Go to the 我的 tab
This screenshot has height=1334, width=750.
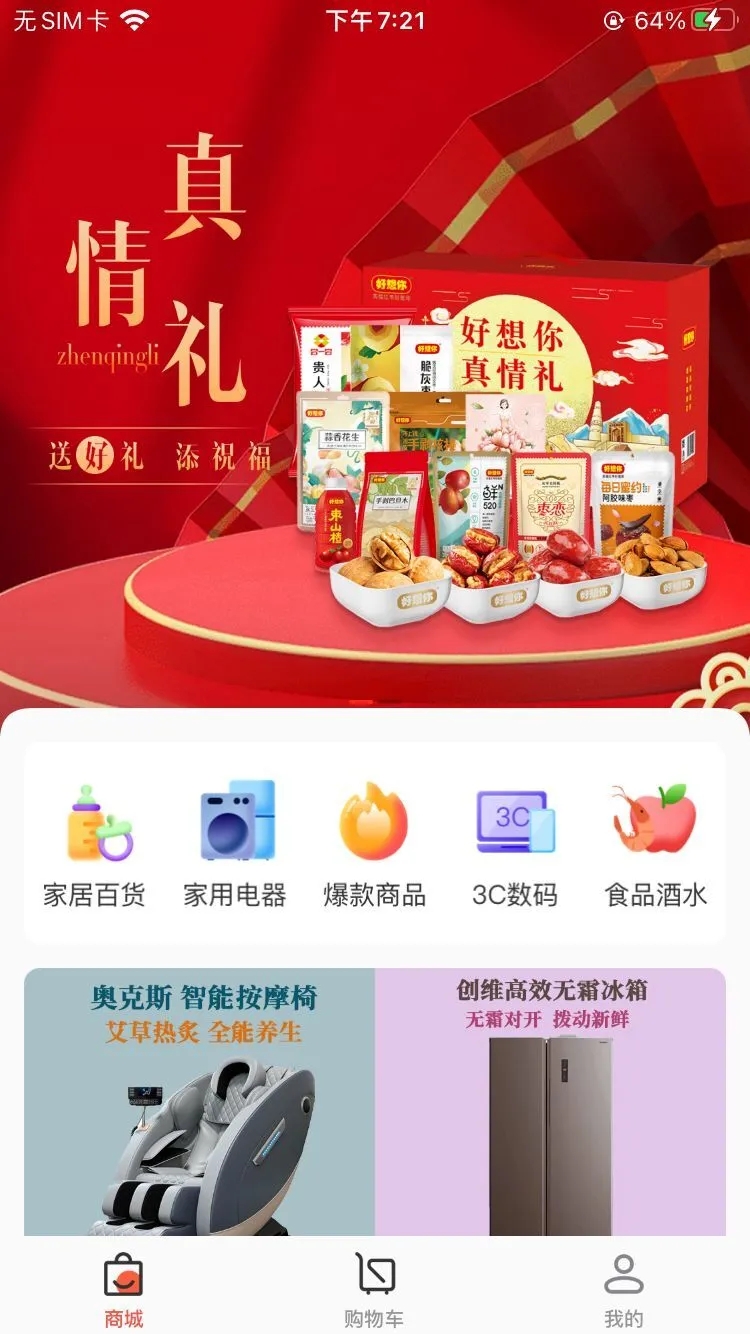pyautogui.click(x=624, y=1290)
